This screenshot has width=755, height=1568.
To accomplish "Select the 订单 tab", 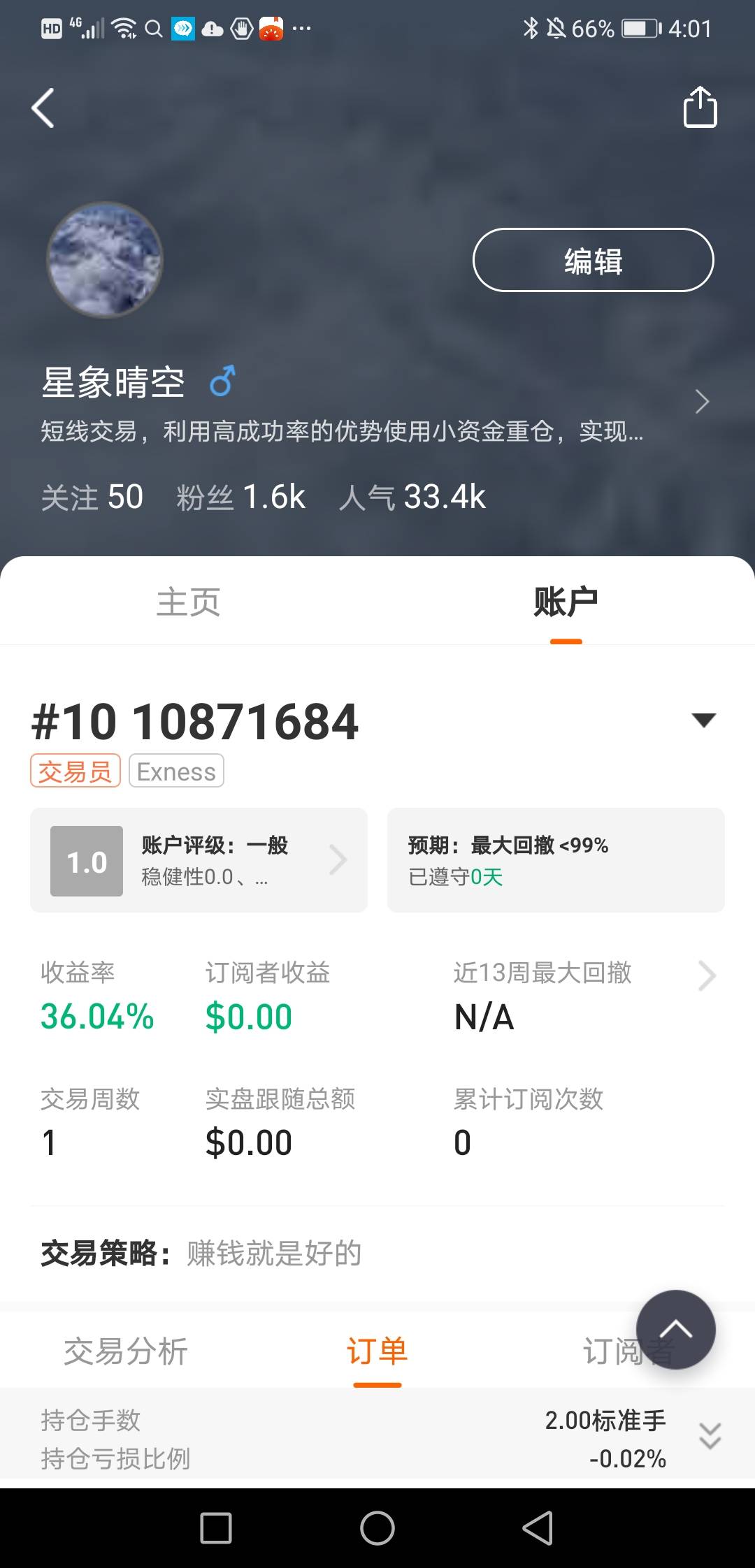I will tap(377, 1351).
